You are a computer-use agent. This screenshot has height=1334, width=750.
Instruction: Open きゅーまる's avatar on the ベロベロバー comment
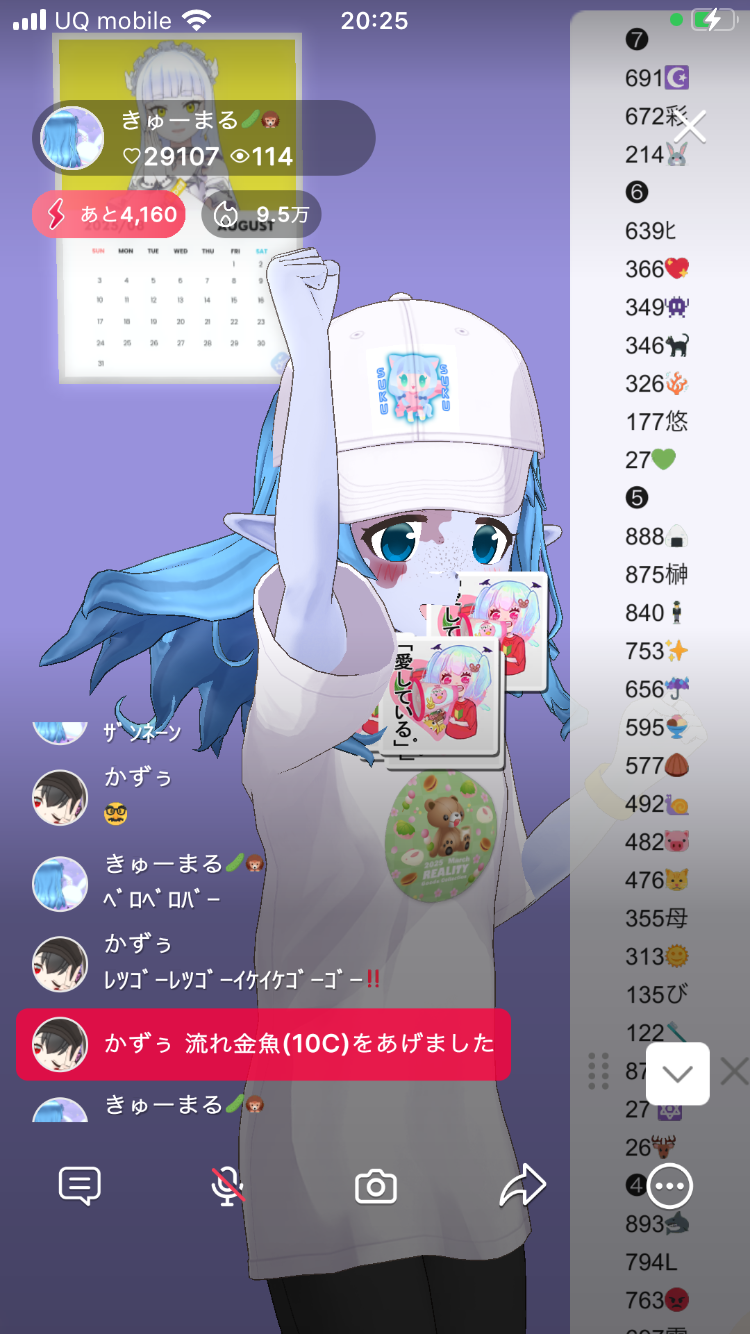pyautogui.click(x=60, y=883)
